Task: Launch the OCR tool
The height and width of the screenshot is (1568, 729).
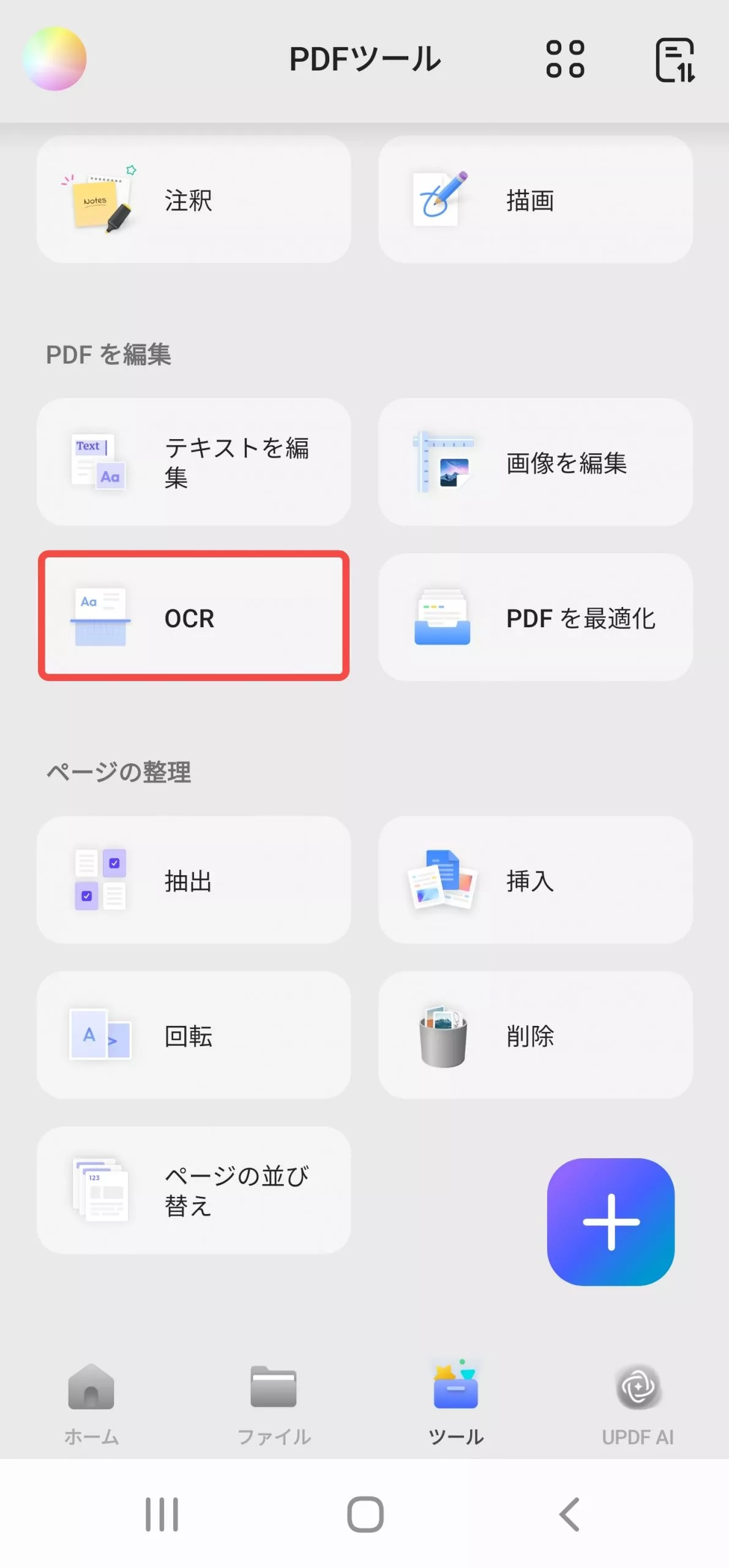Action: tap(193, 616)
